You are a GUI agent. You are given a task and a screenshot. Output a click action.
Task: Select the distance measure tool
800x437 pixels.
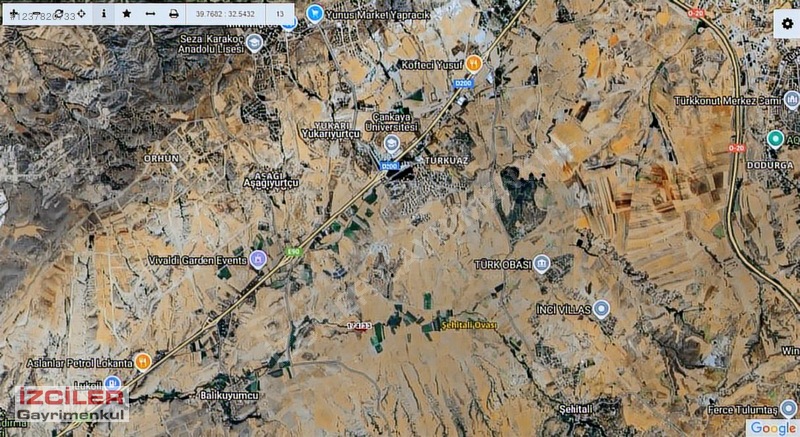click(150, 14)
